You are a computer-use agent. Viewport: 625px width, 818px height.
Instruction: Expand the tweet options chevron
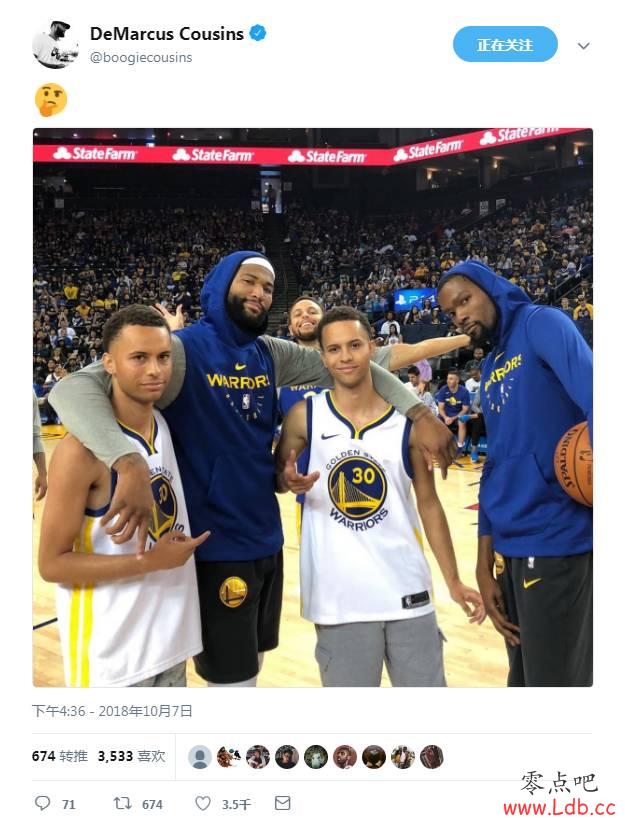point(584,46)
